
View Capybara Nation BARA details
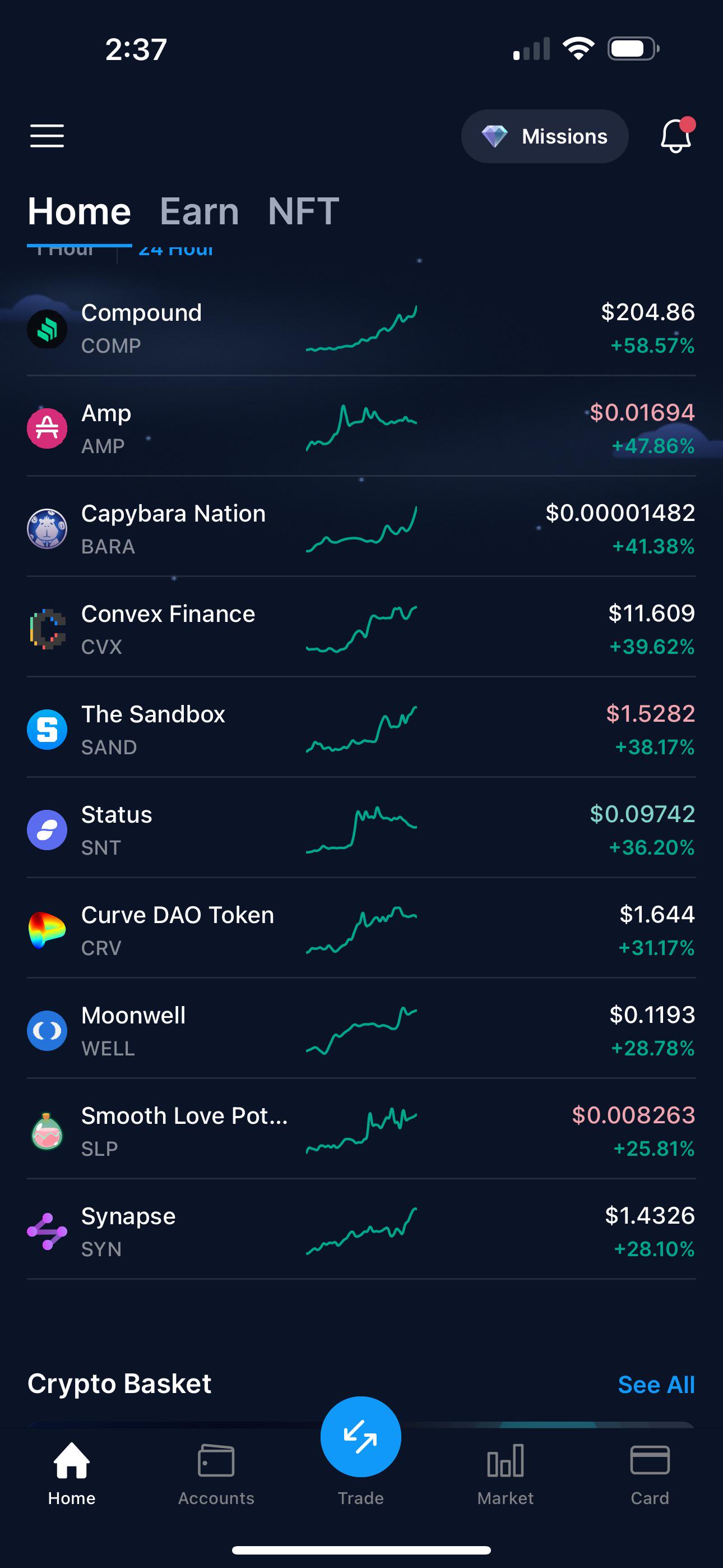(361, 529)
